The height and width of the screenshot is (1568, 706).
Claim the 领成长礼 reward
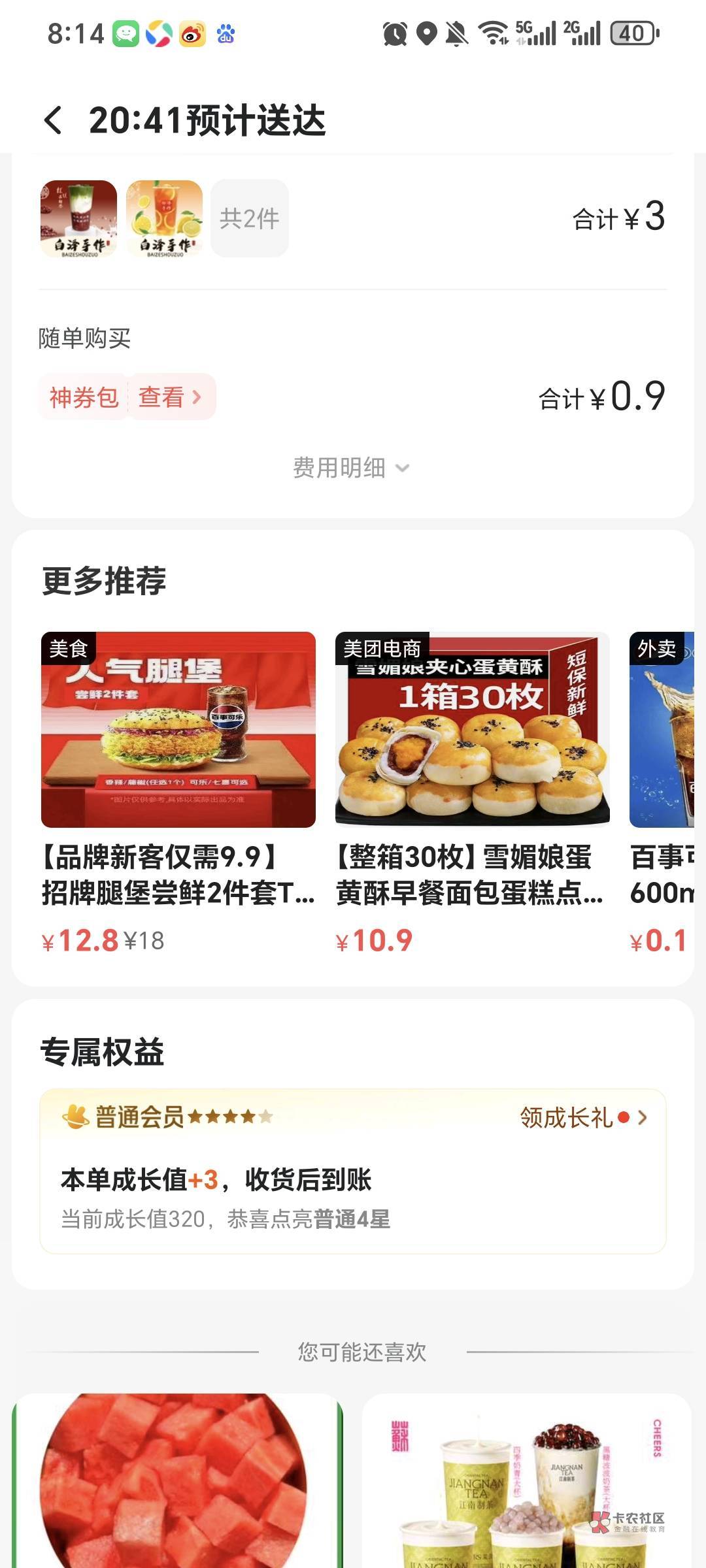coord(582,1118)
